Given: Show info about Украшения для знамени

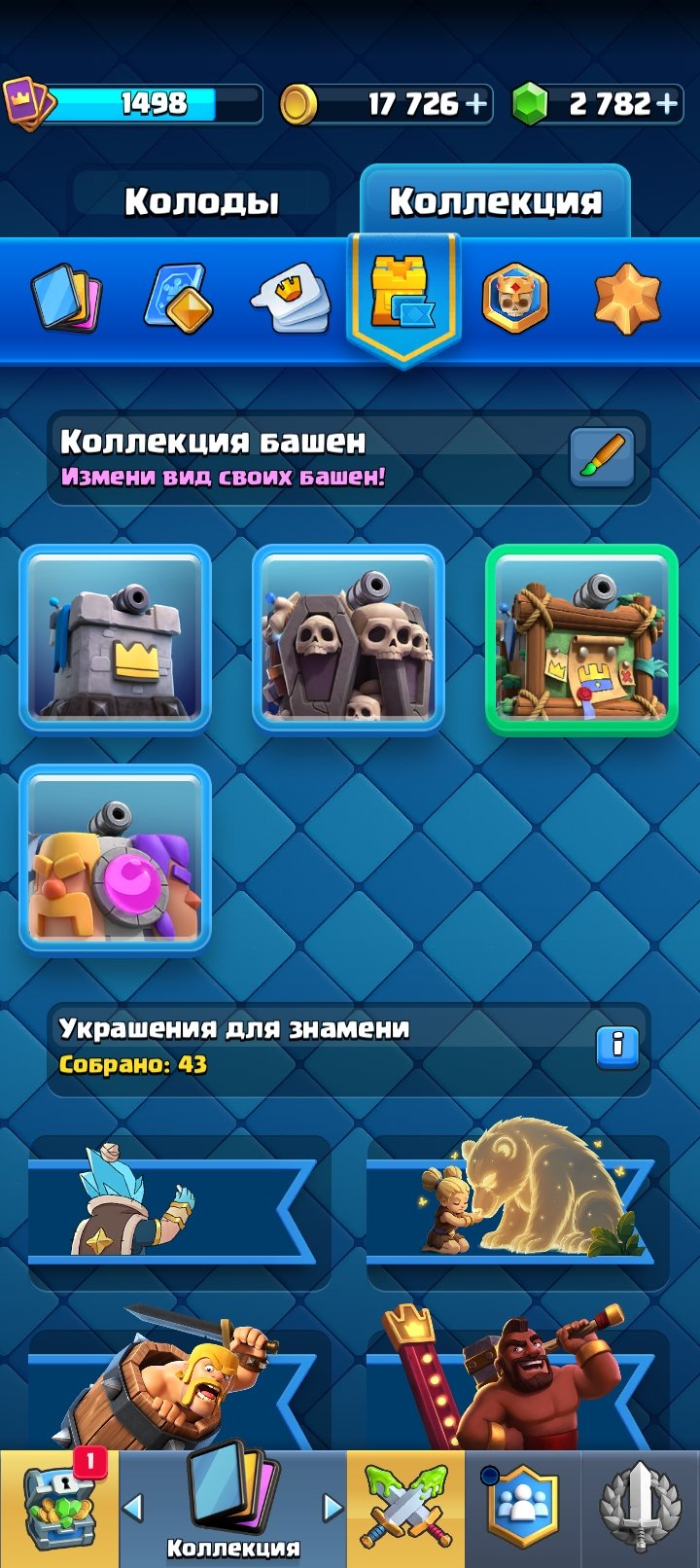Looking at the screenshot, I should point(617,1047).
